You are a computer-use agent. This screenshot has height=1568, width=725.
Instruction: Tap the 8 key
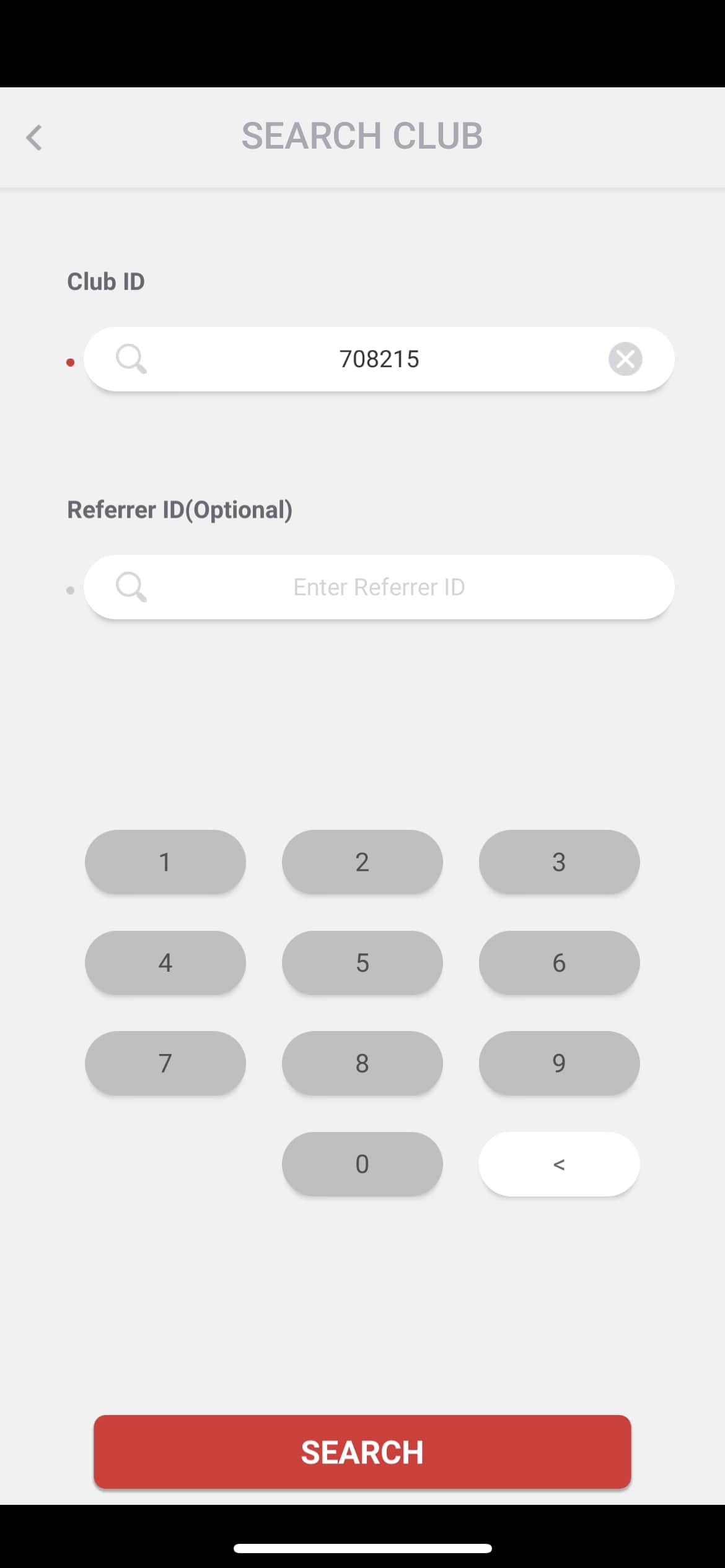(362, 1063)
